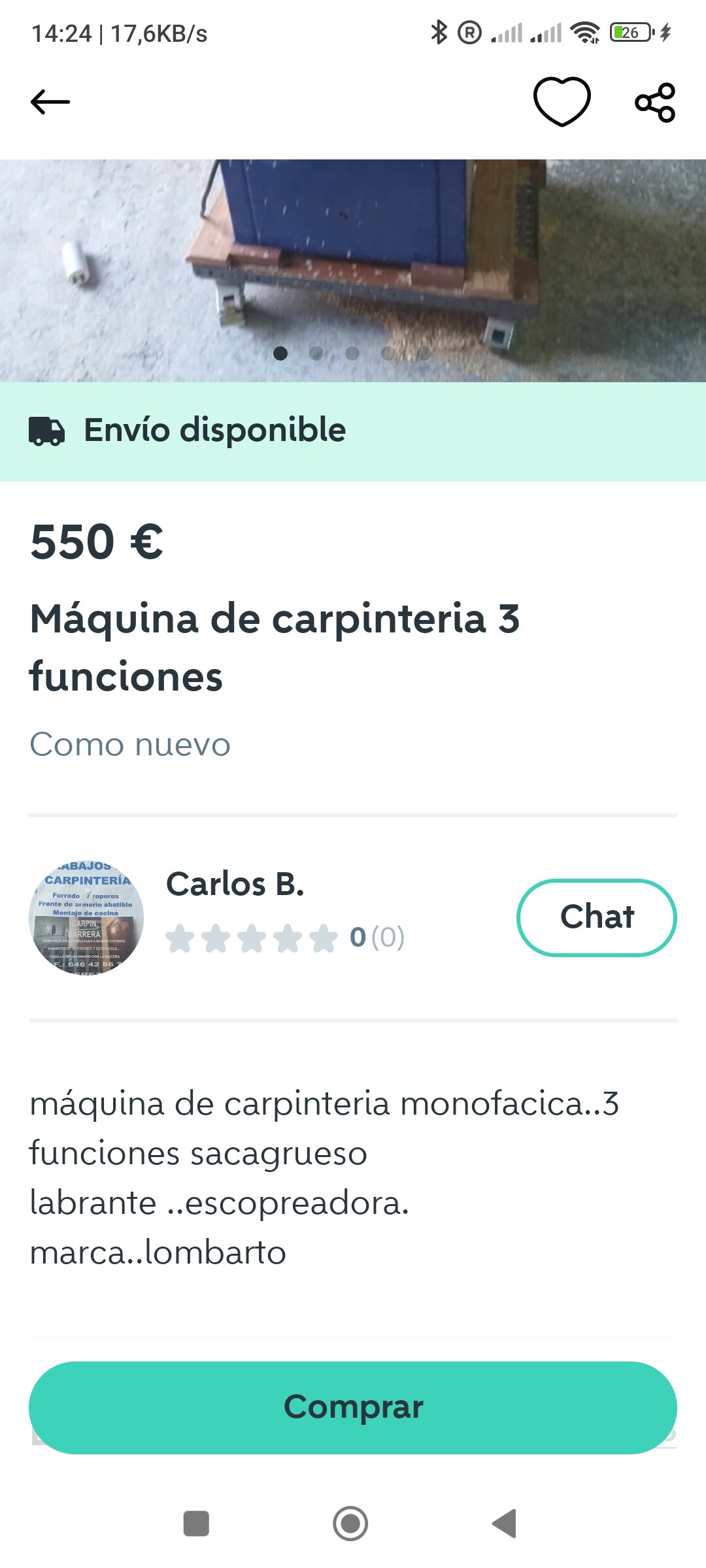706x1568 pixels.
Task: Tap the Envío disponible banner
Action: point(353,431)
